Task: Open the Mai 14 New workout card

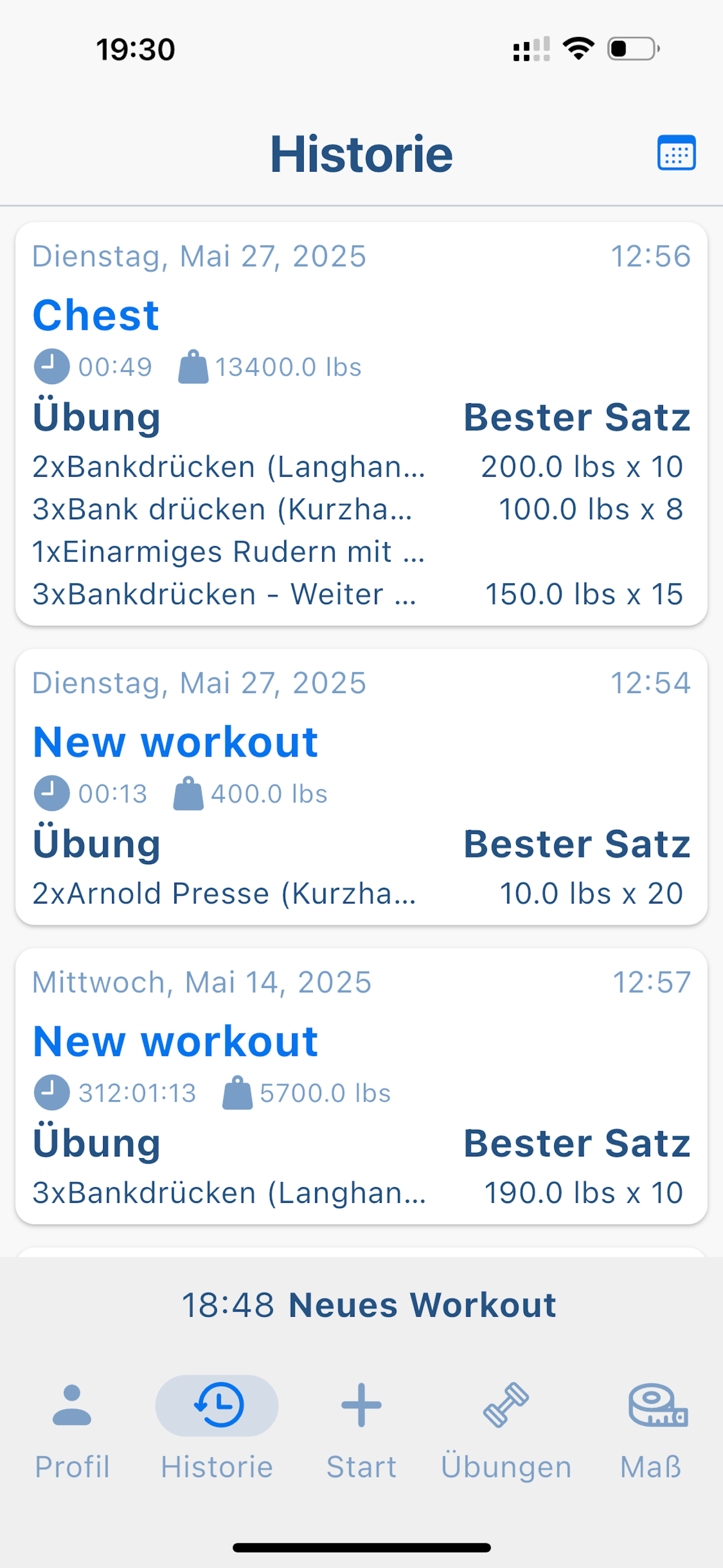Action: 361,1086
